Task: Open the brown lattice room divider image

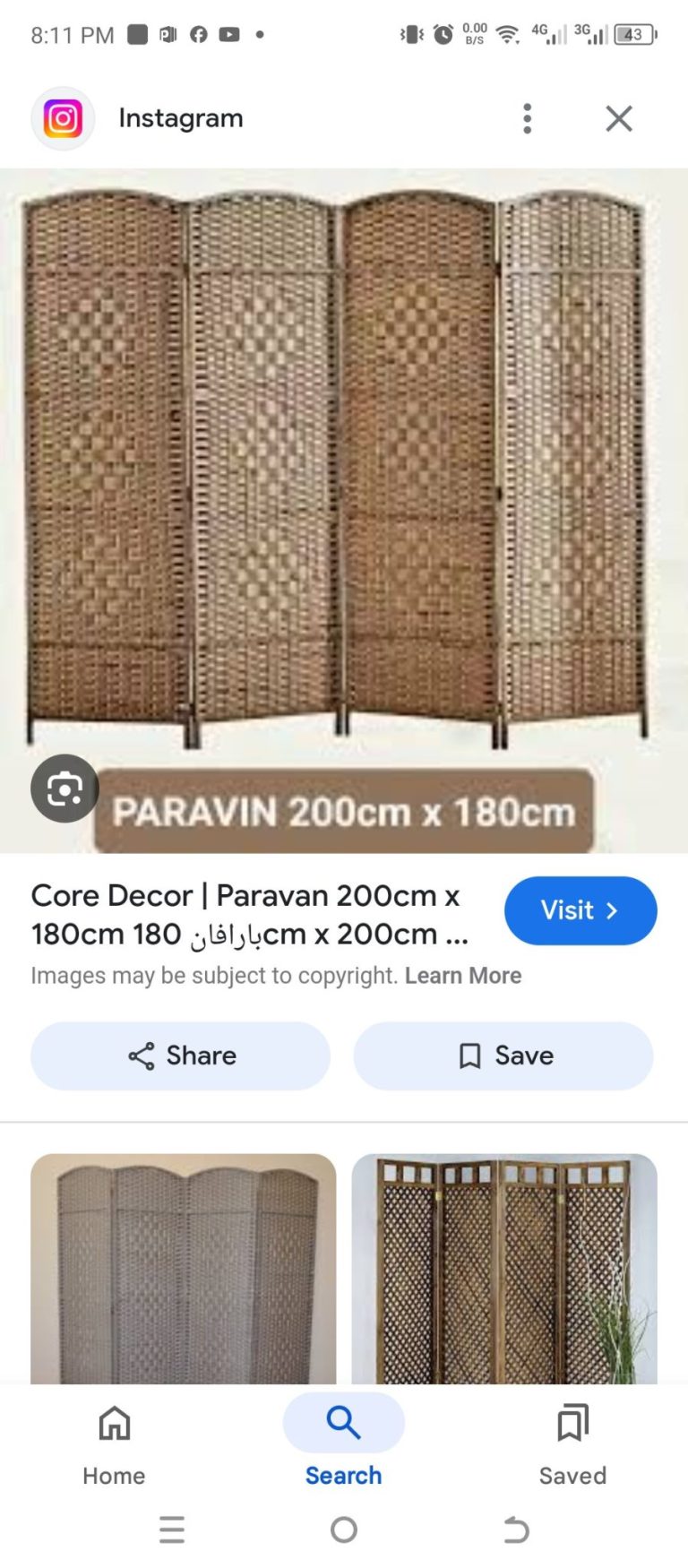Action: point(503,1268)
